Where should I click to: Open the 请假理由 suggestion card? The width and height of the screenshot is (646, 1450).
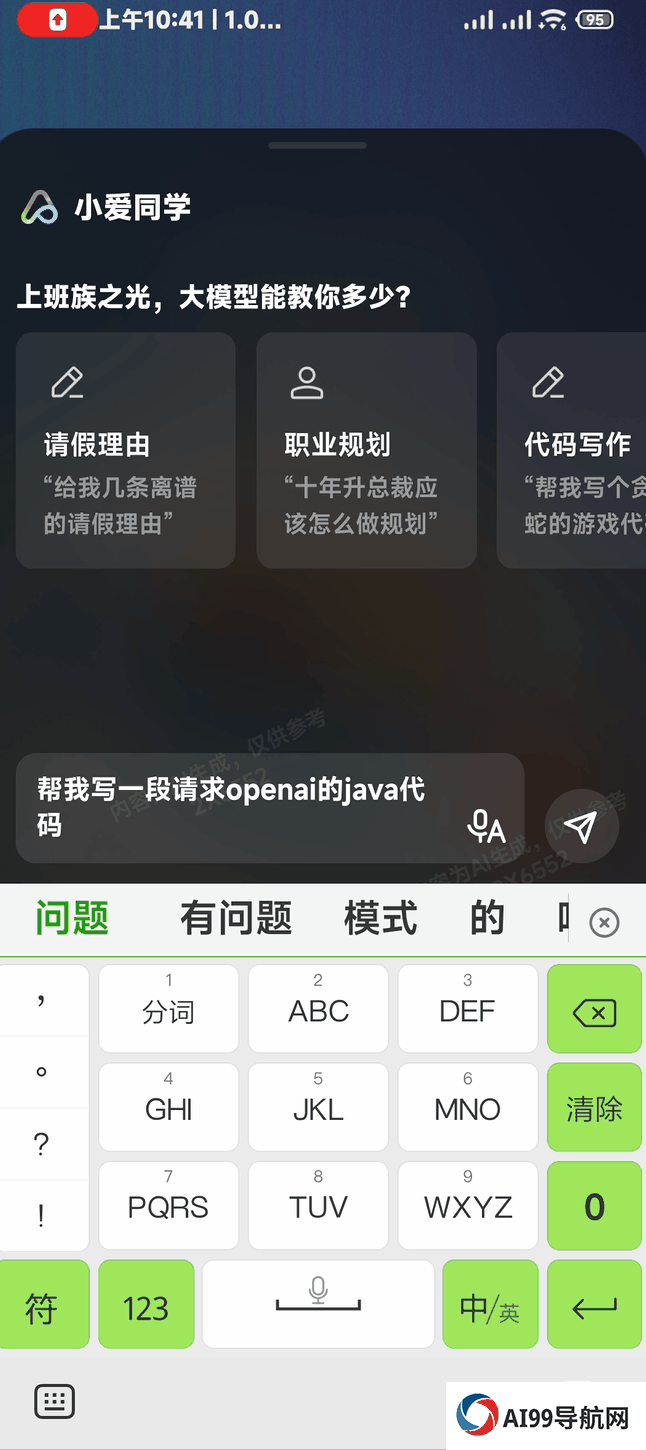click(x=126, y=450)
